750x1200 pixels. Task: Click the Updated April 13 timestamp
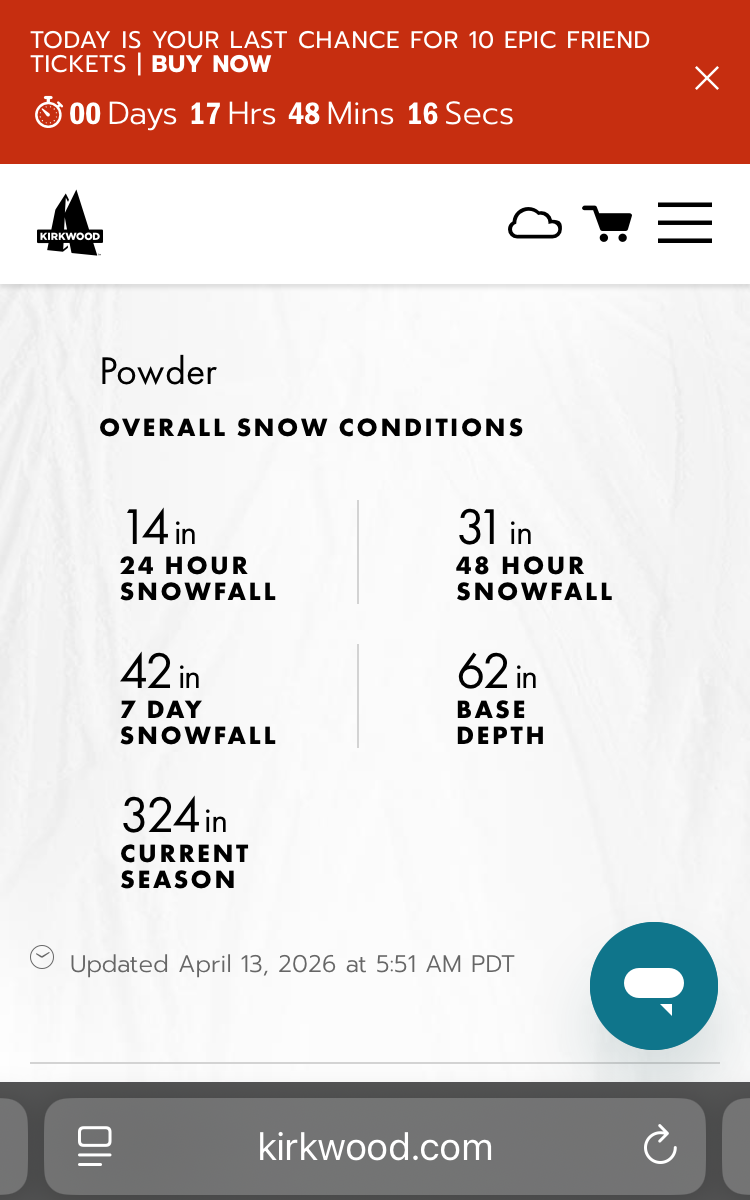(x=291, y=963)
